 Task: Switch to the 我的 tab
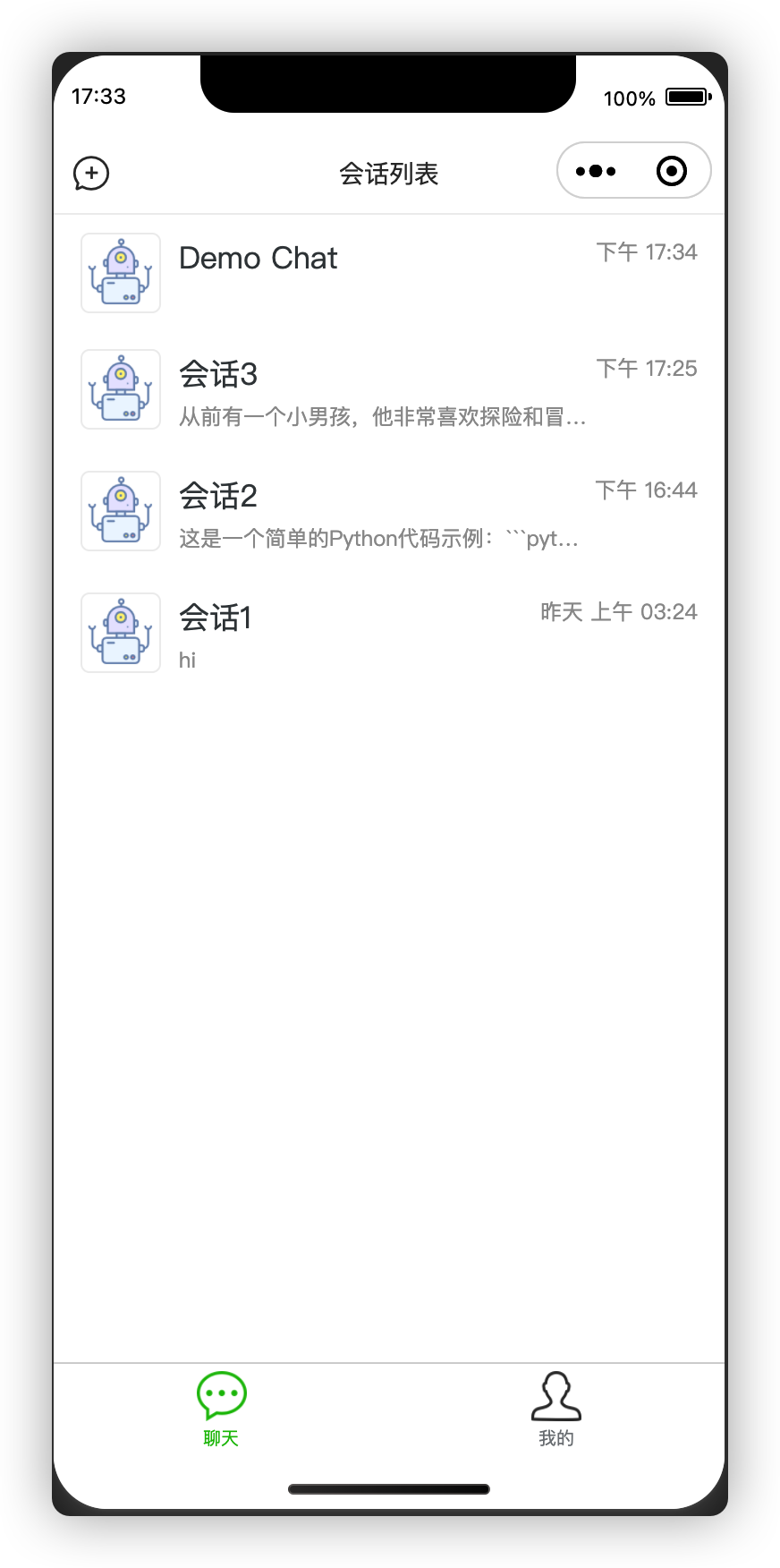pyautogui.click(x=555, y=1410)
